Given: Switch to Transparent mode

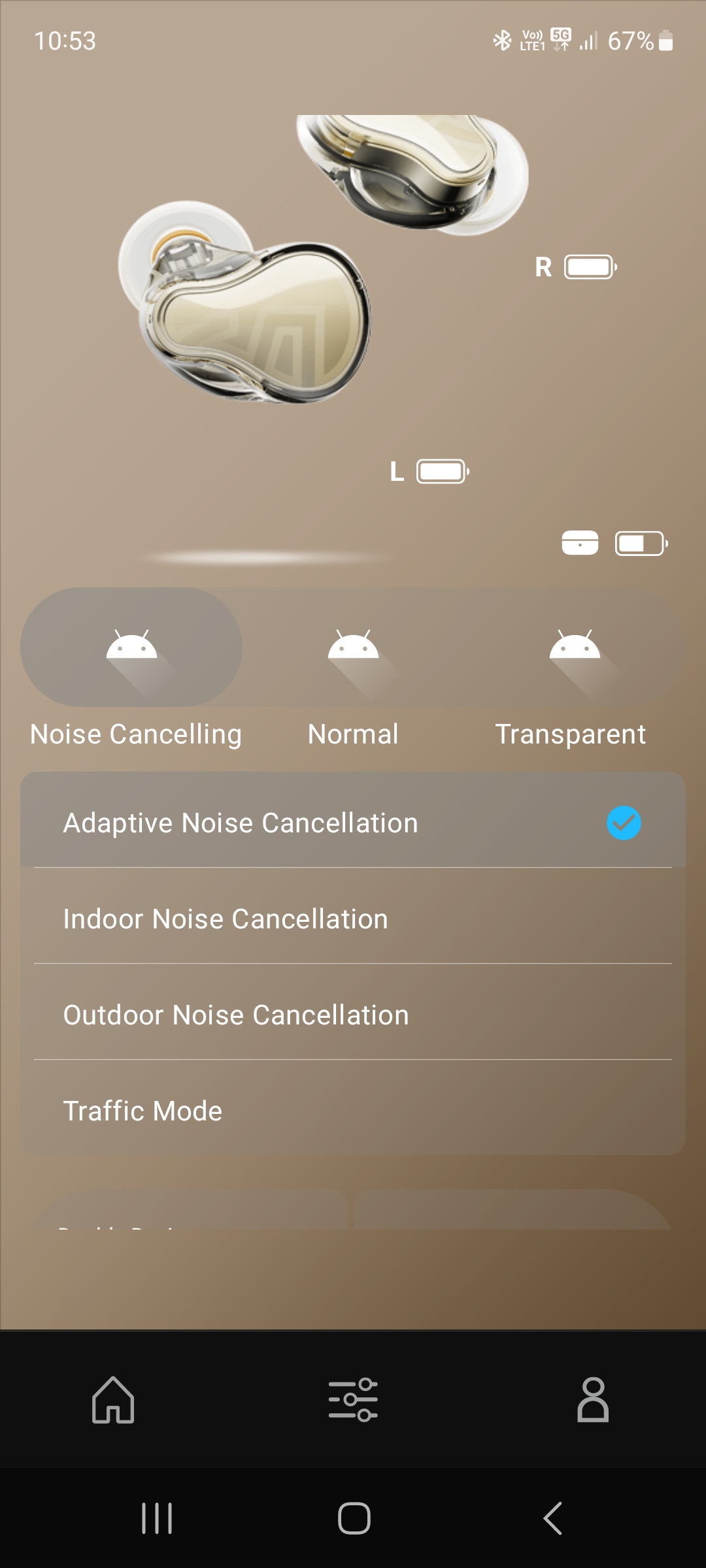Looking at the screenshot, I should [x=574, y=647].
